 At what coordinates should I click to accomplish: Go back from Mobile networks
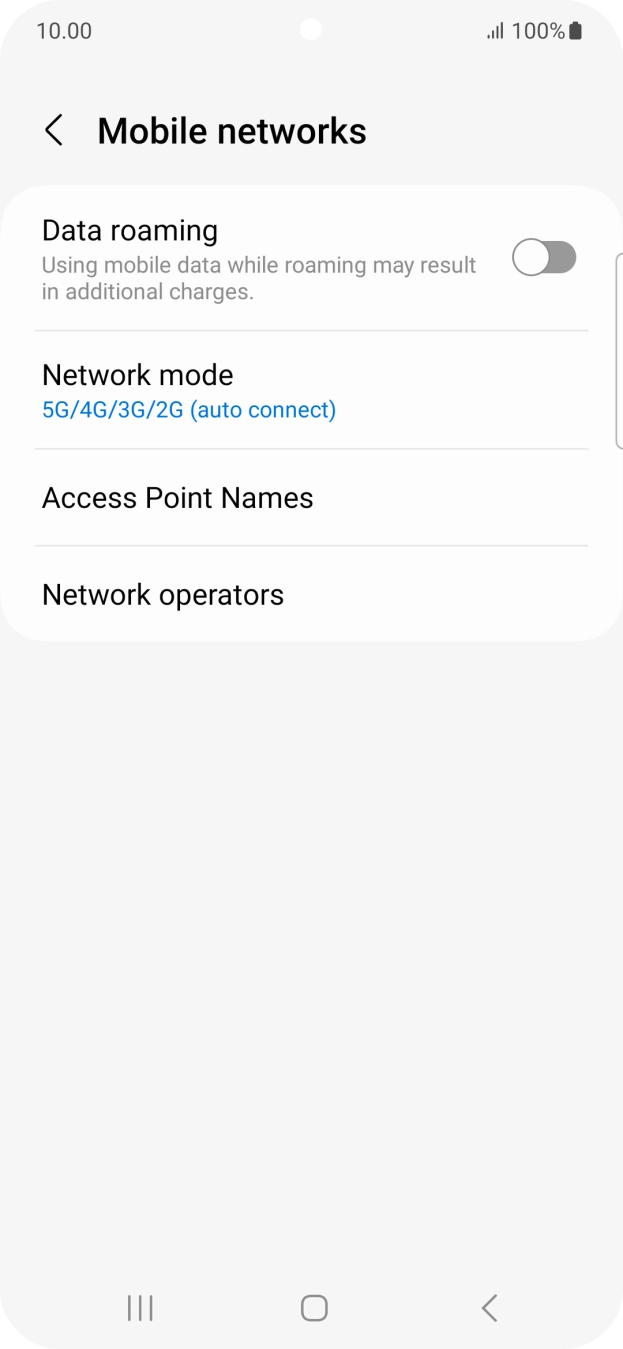click(54, 131)
